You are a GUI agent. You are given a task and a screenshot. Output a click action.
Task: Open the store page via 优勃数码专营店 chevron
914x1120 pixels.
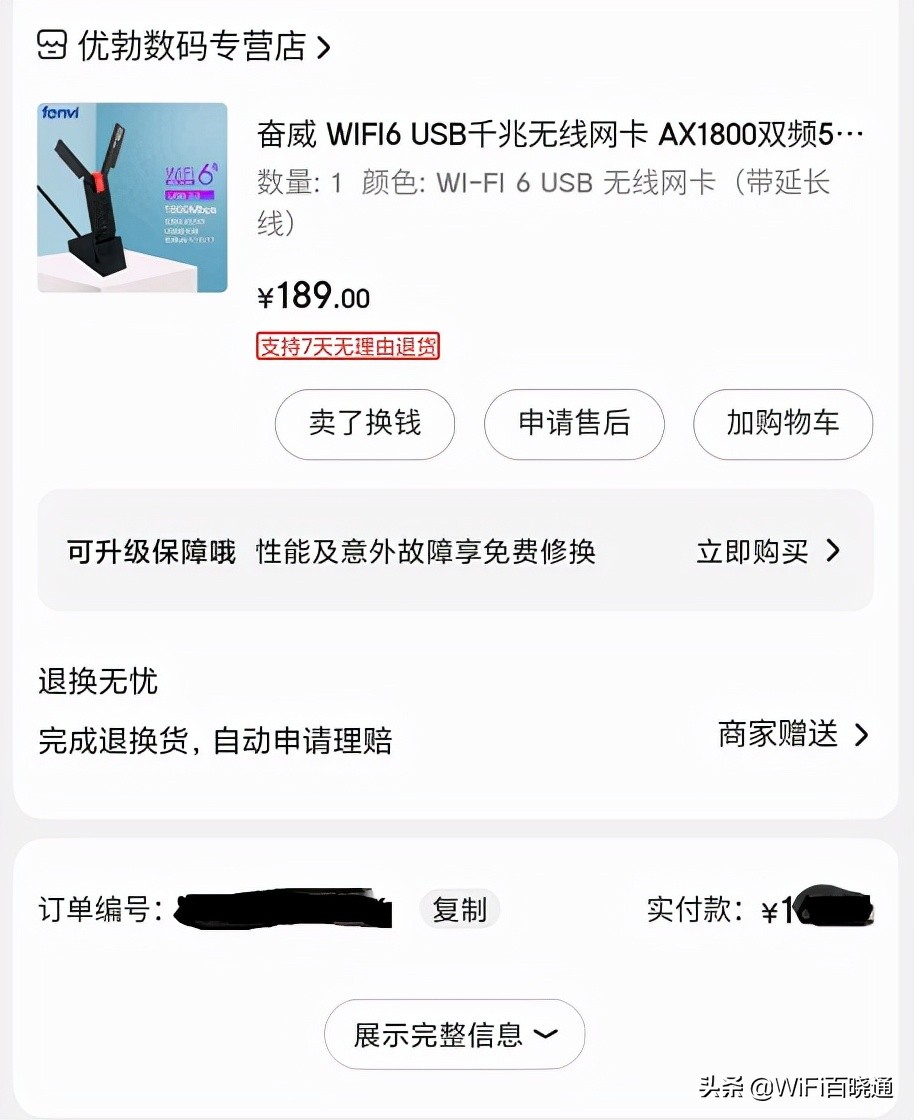(325, 46)
